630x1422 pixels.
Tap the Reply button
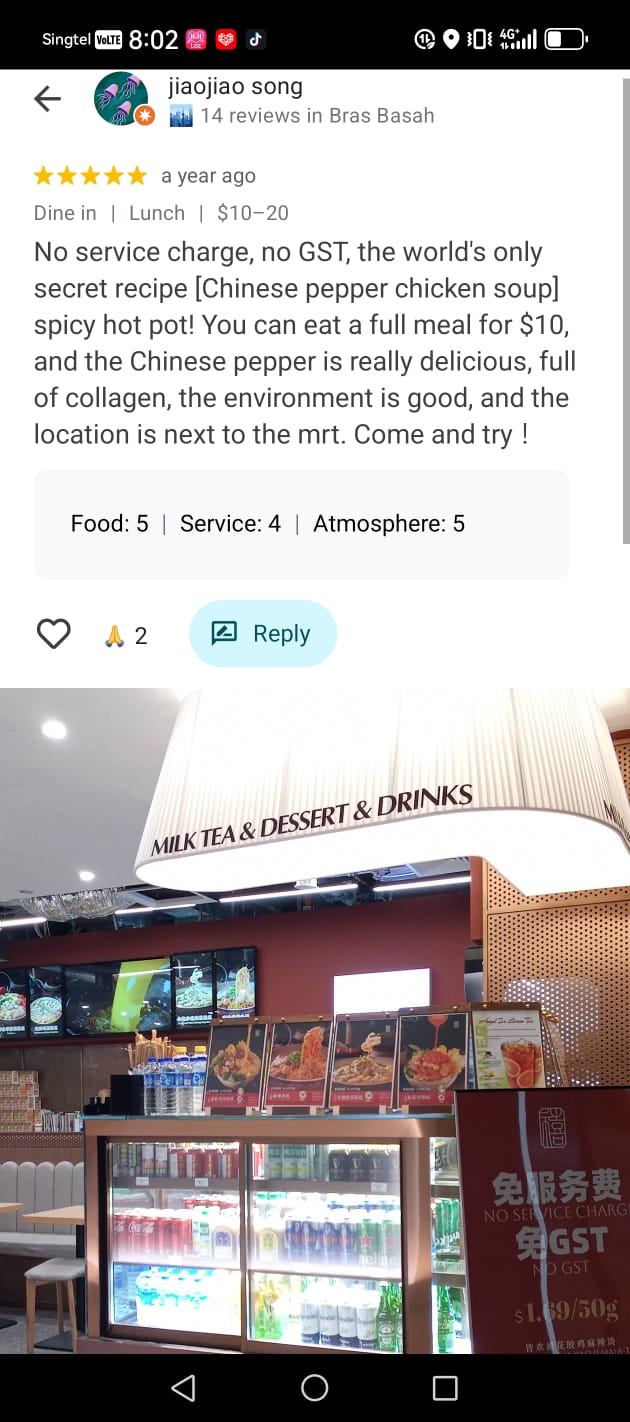pyautogui.click(x=263, y=634)
